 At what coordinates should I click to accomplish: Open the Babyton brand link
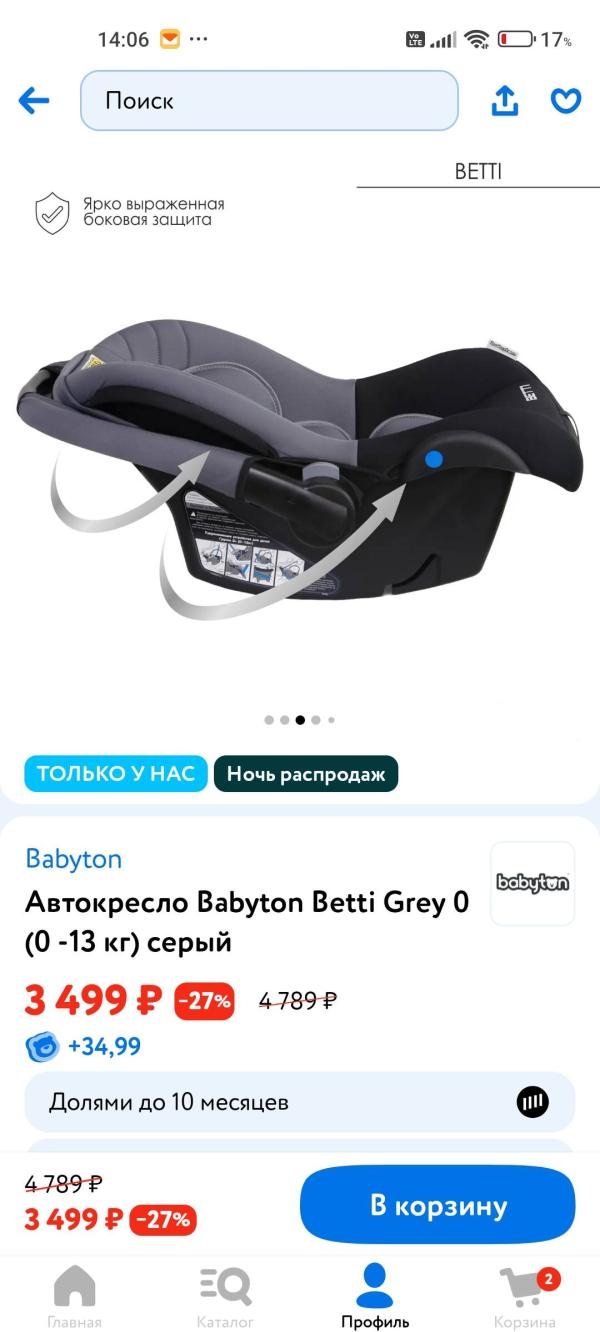point(73,859)
